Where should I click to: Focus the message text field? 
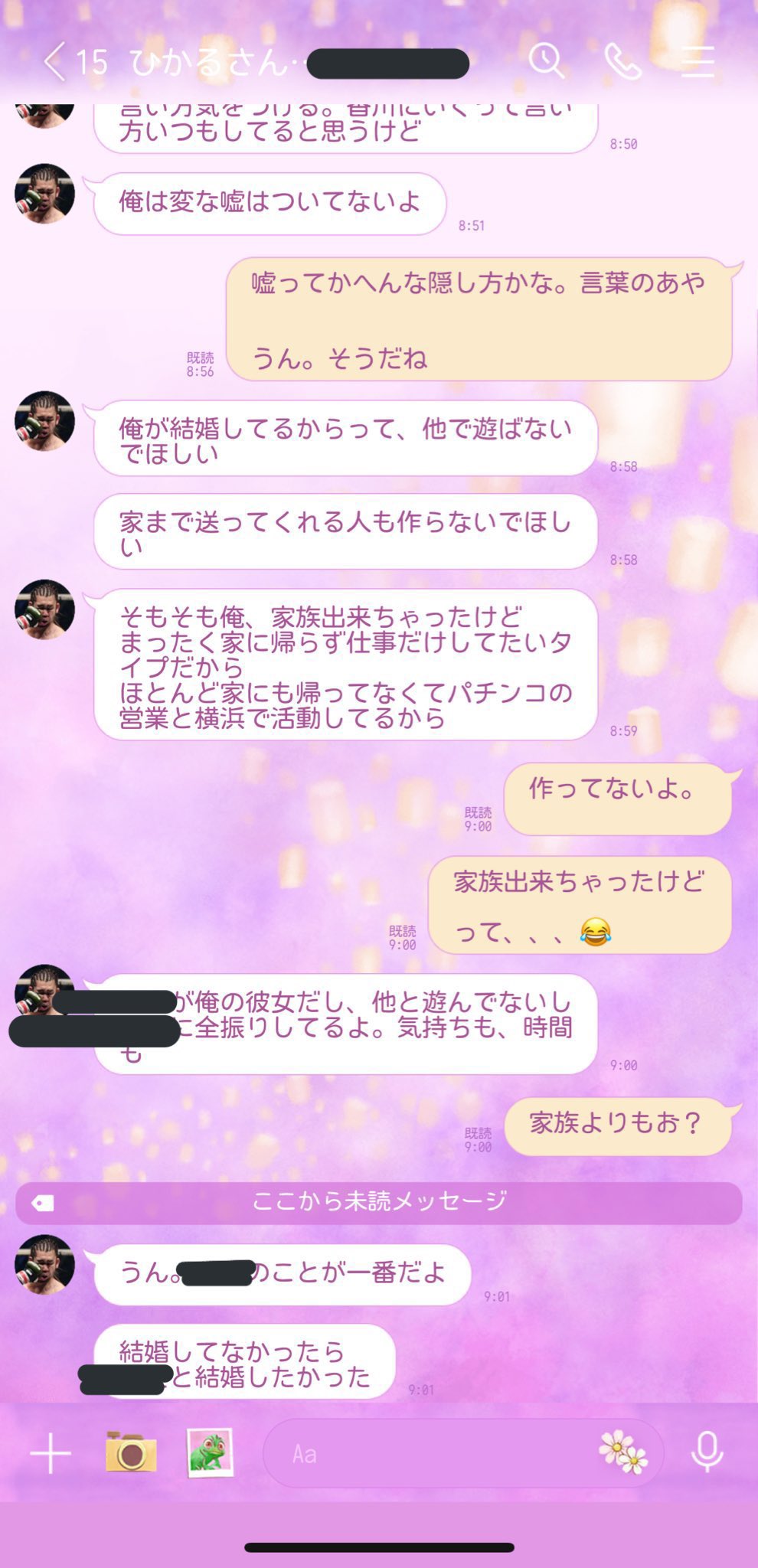(429, 1453)
